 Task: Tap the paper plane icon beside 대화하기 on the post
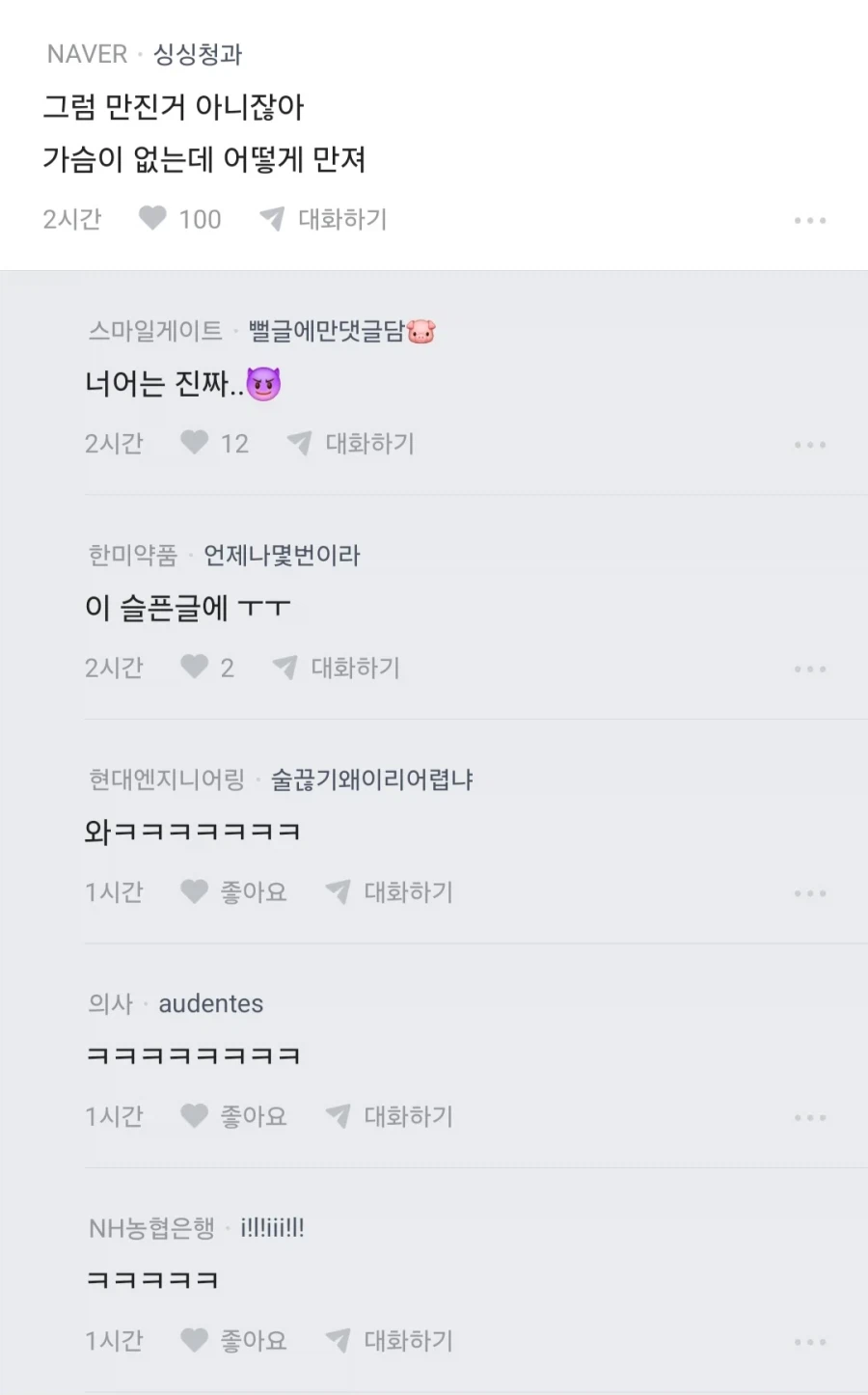click(271, 219)
